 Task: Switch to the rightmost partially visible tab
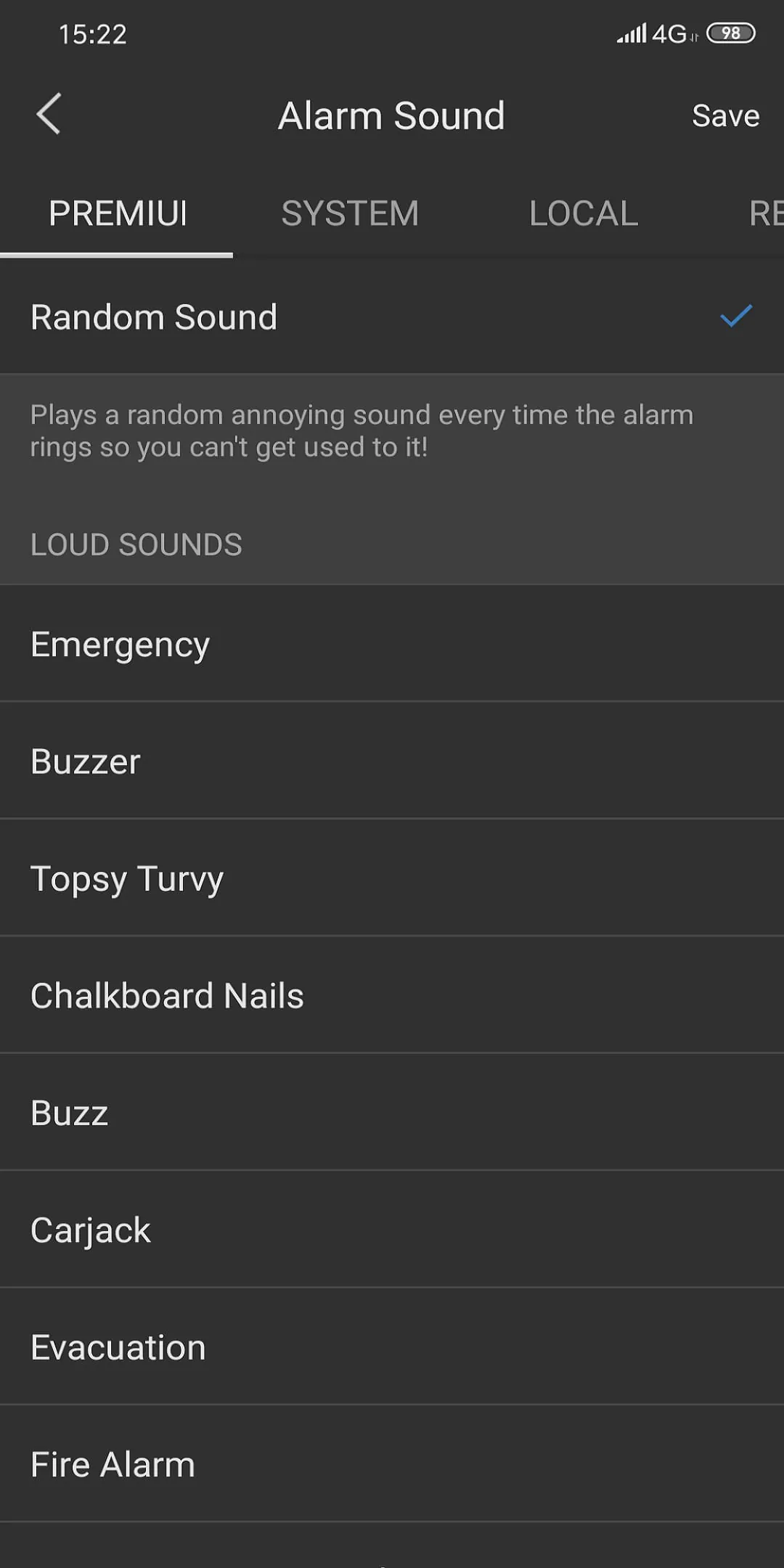(x=768, y=213)
